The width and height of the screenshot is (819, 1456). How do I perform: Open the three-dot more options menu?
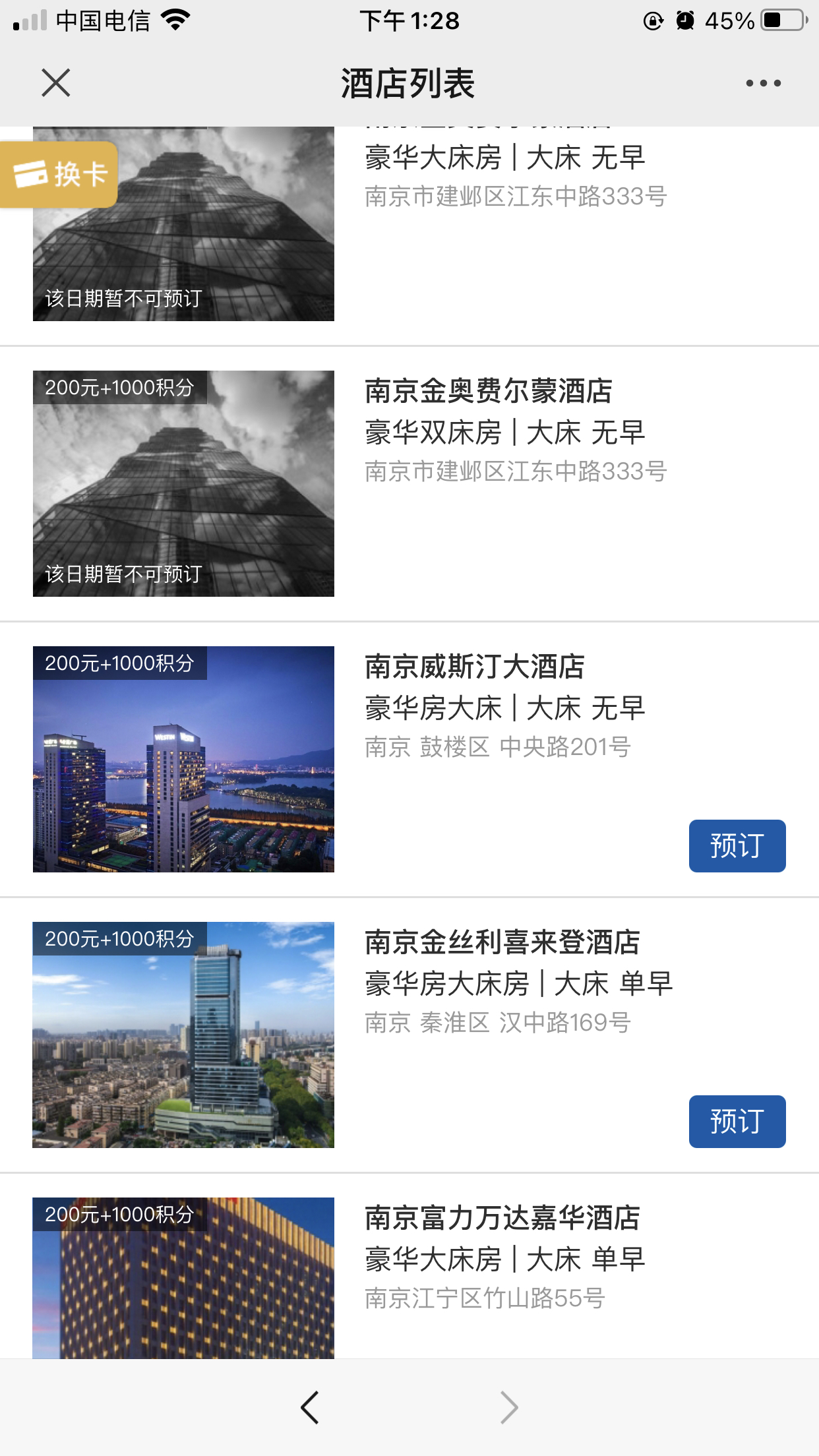[x=763, y=83]
